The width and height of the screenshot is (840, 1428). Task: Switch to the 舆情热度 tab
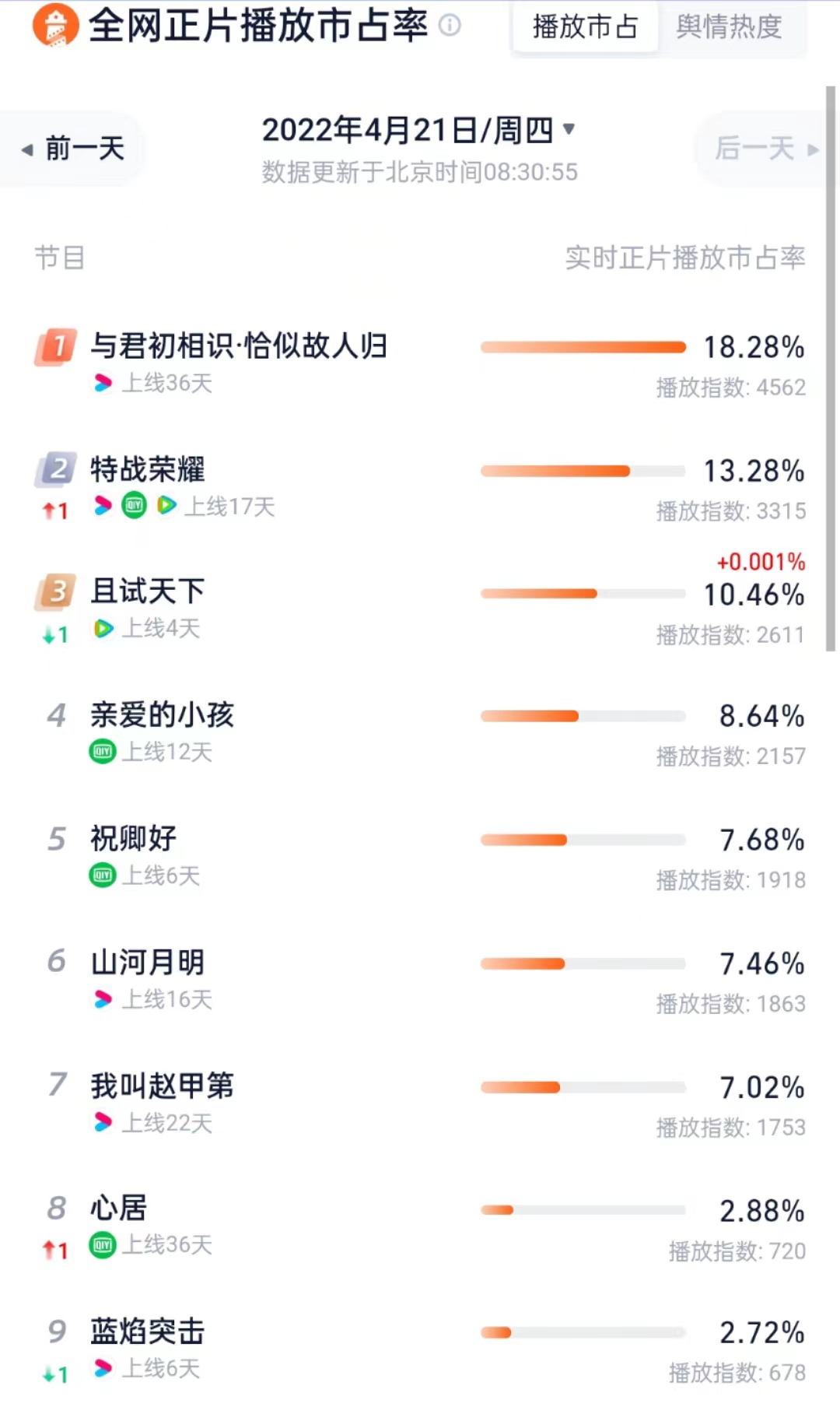(x=729, y=26)
